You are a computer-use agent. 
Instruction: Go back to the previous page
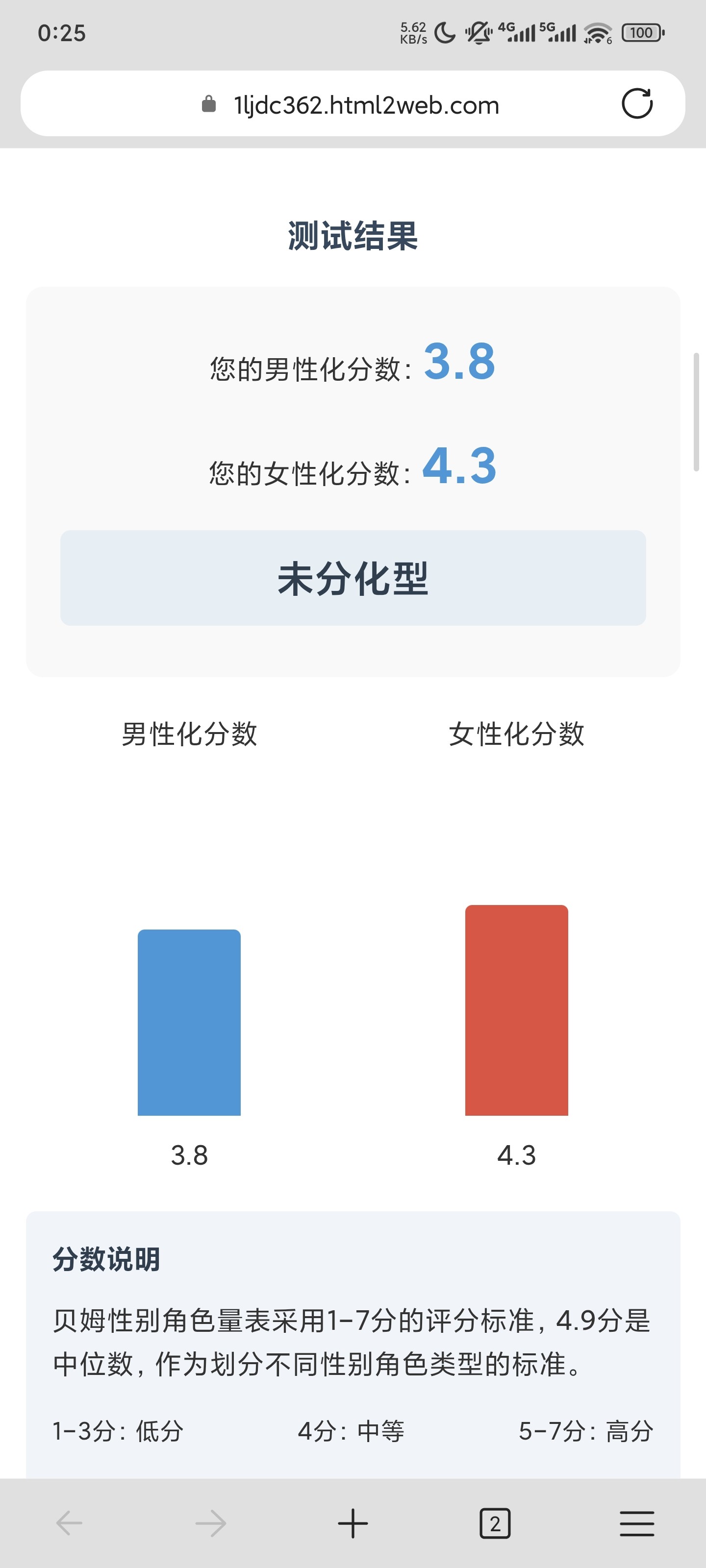coord(69,1523)
